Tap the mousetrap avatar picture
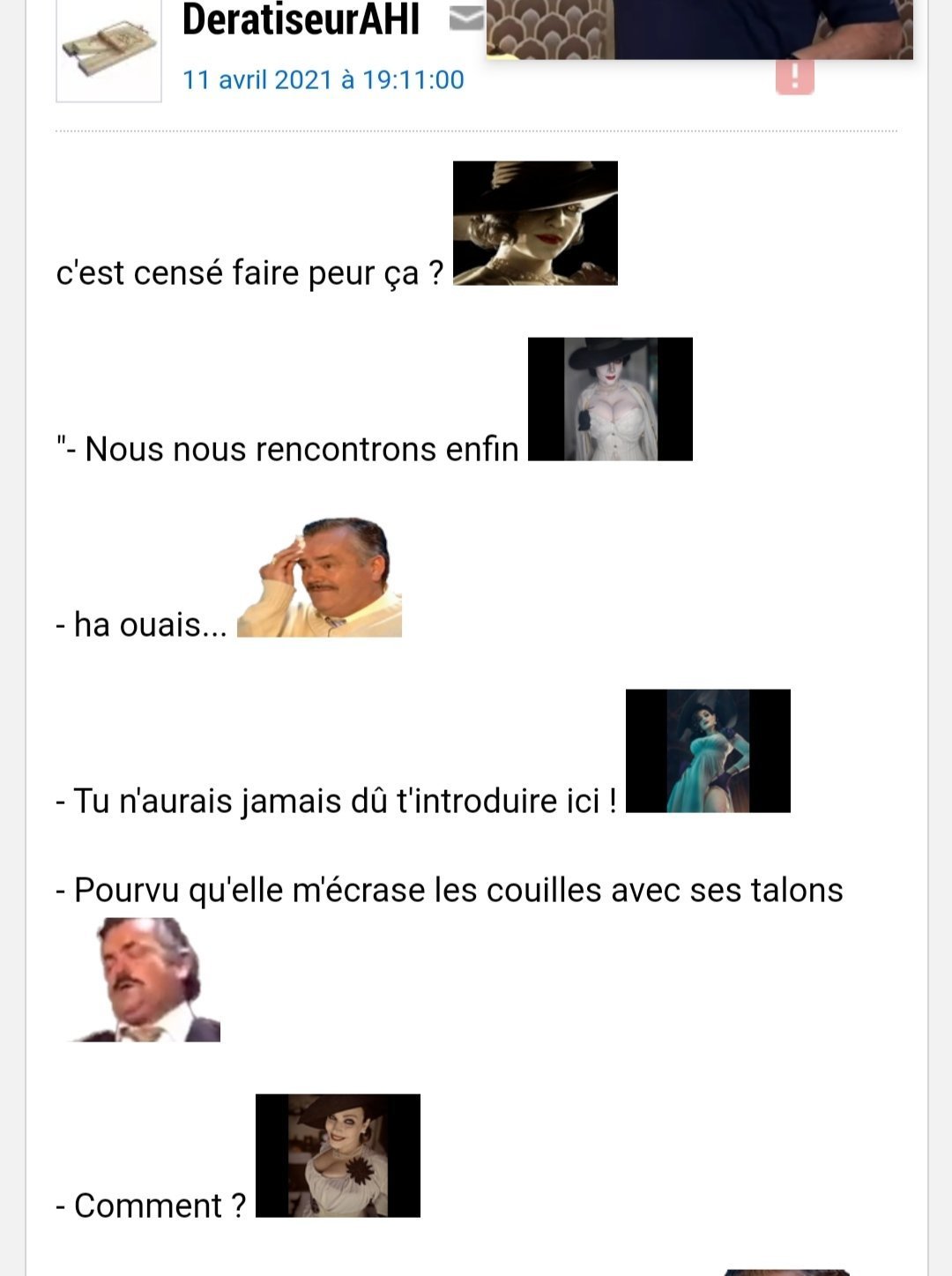952x1276 pixels. 108,51
